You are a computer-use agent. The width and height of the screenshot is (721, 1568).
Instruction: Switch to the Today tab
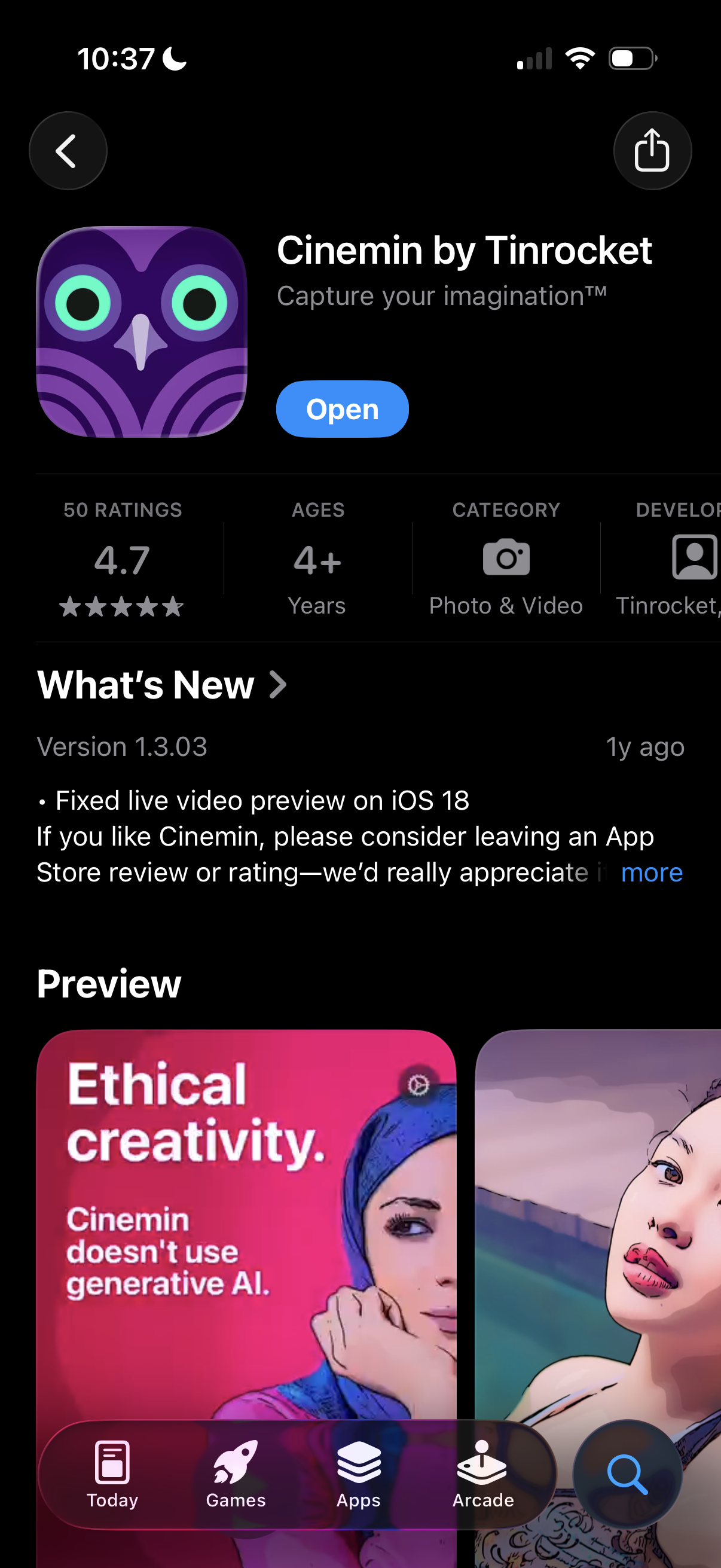(x=112, y=1474)
